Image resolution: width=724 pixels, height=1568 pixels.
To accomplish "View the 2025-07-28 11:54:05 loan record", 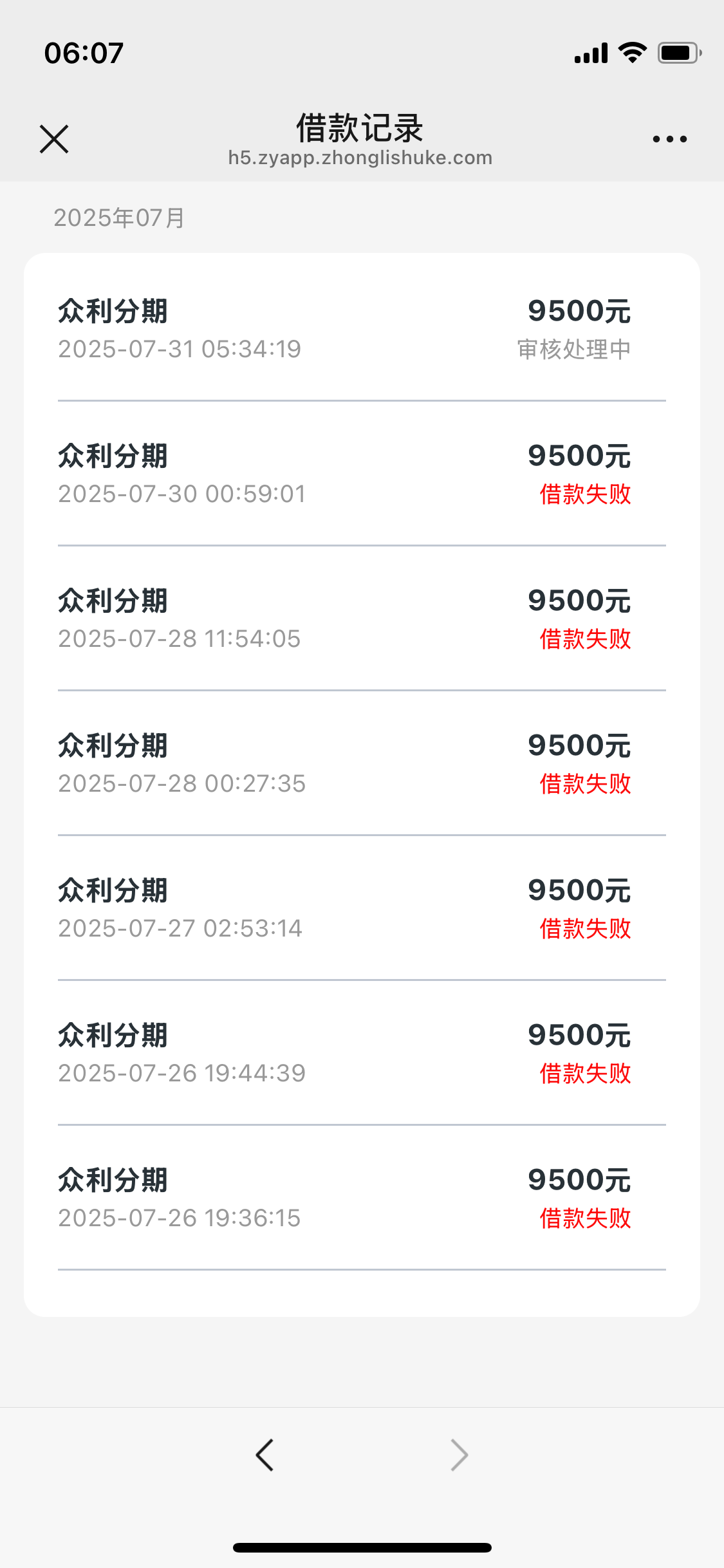I will (362, 619).
